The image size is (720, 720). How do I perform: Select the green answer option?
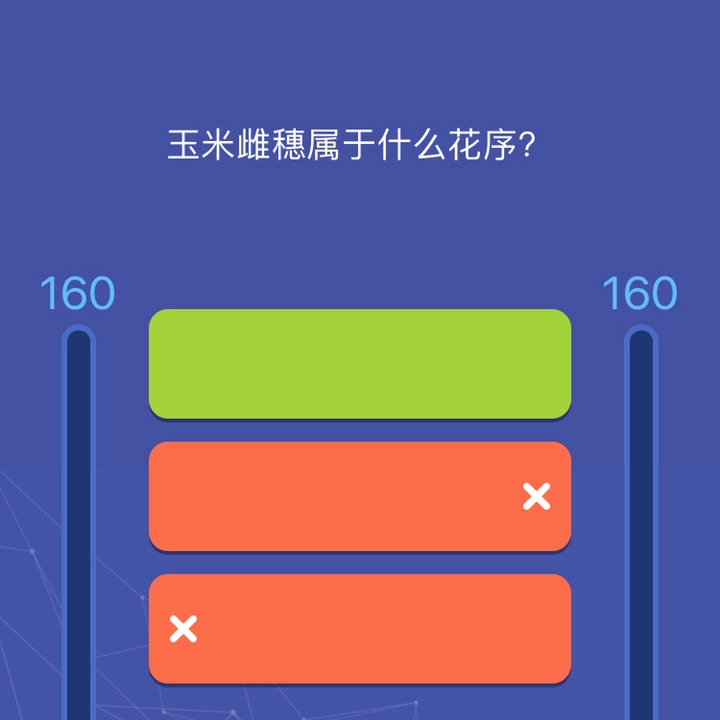point(360,364)
